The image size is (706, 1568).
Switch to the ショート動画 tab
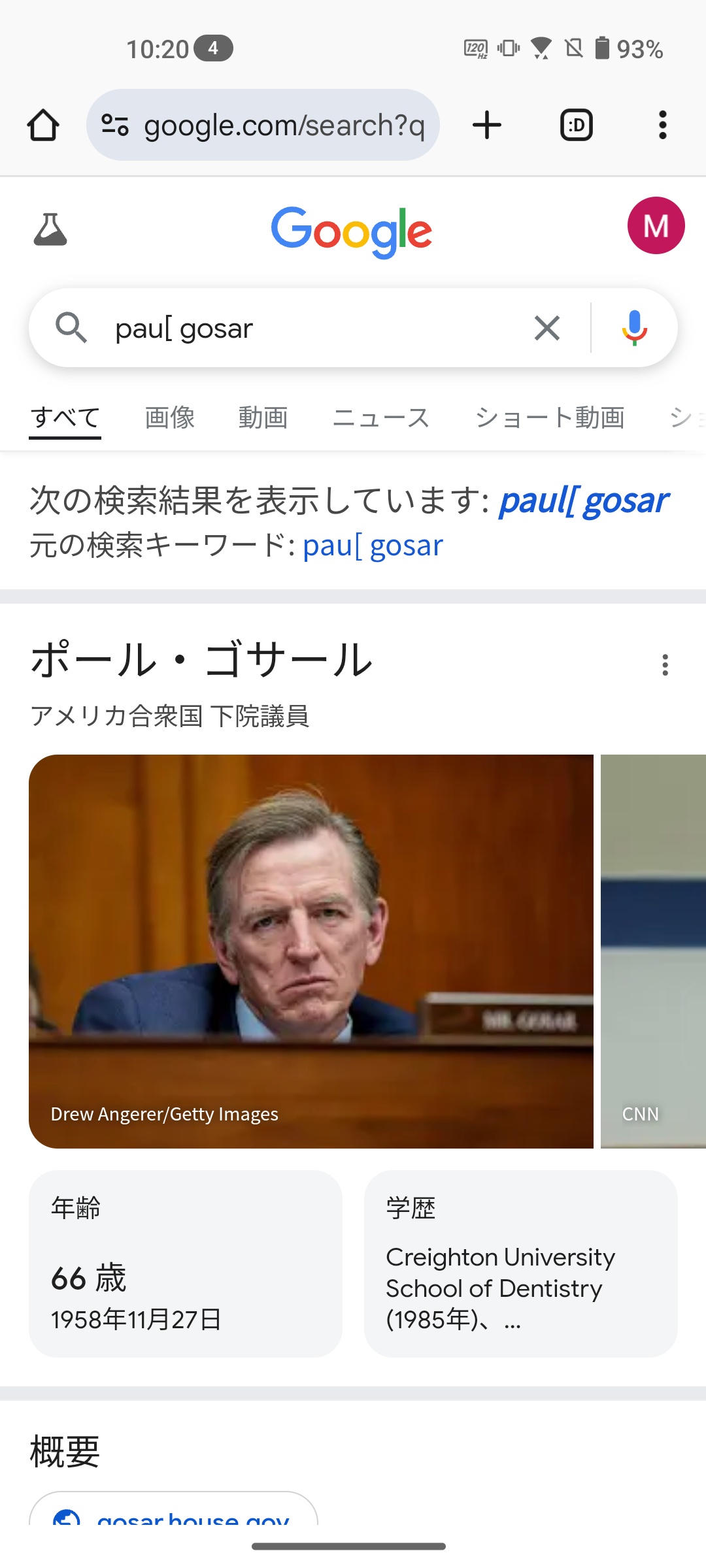point(550,417)
